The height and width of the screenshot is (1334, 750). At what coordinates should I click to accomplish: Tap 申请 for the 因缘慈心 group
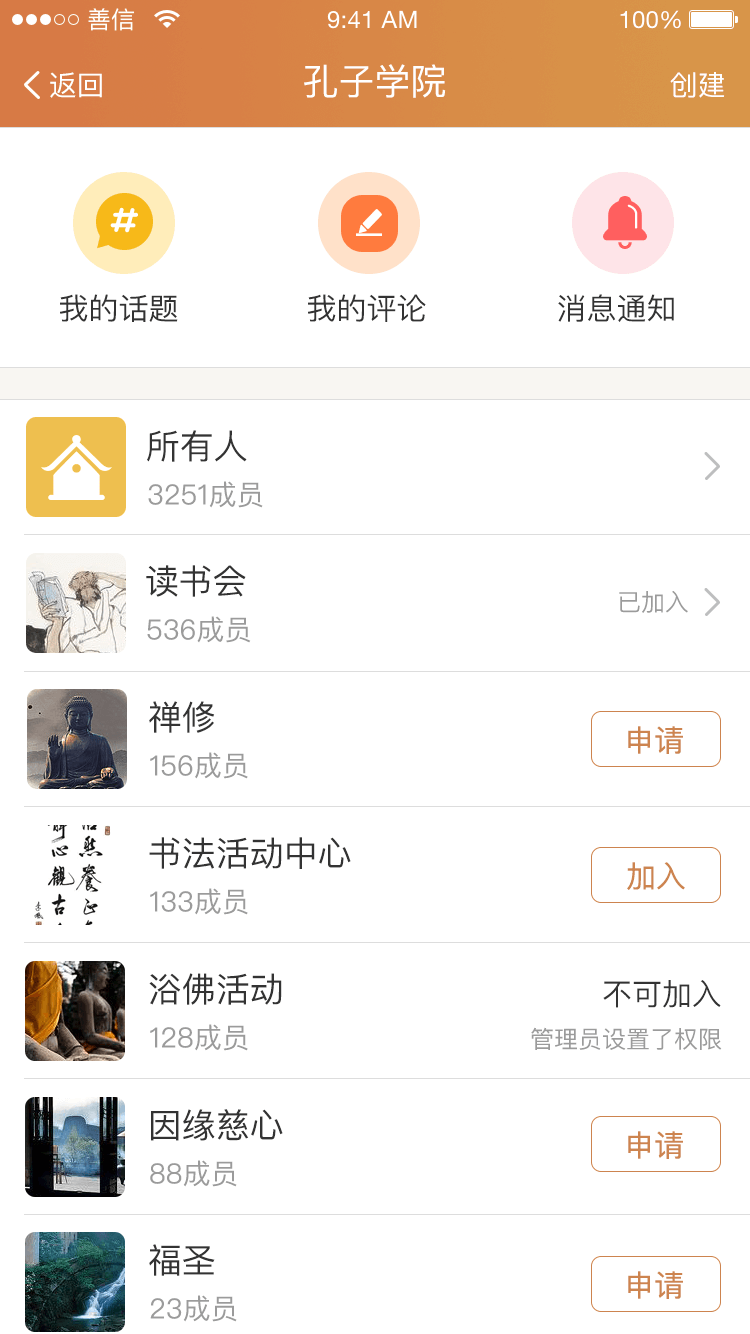(656, 1144)
